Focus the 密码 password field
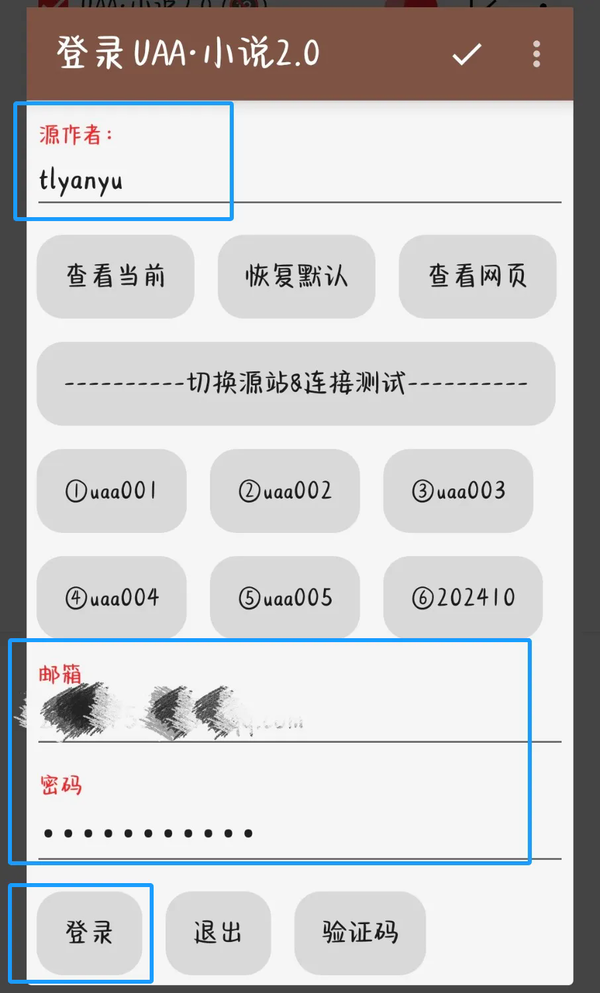Image resolution: width=600 pixels, height=993 pixels. tap(298, 832)
